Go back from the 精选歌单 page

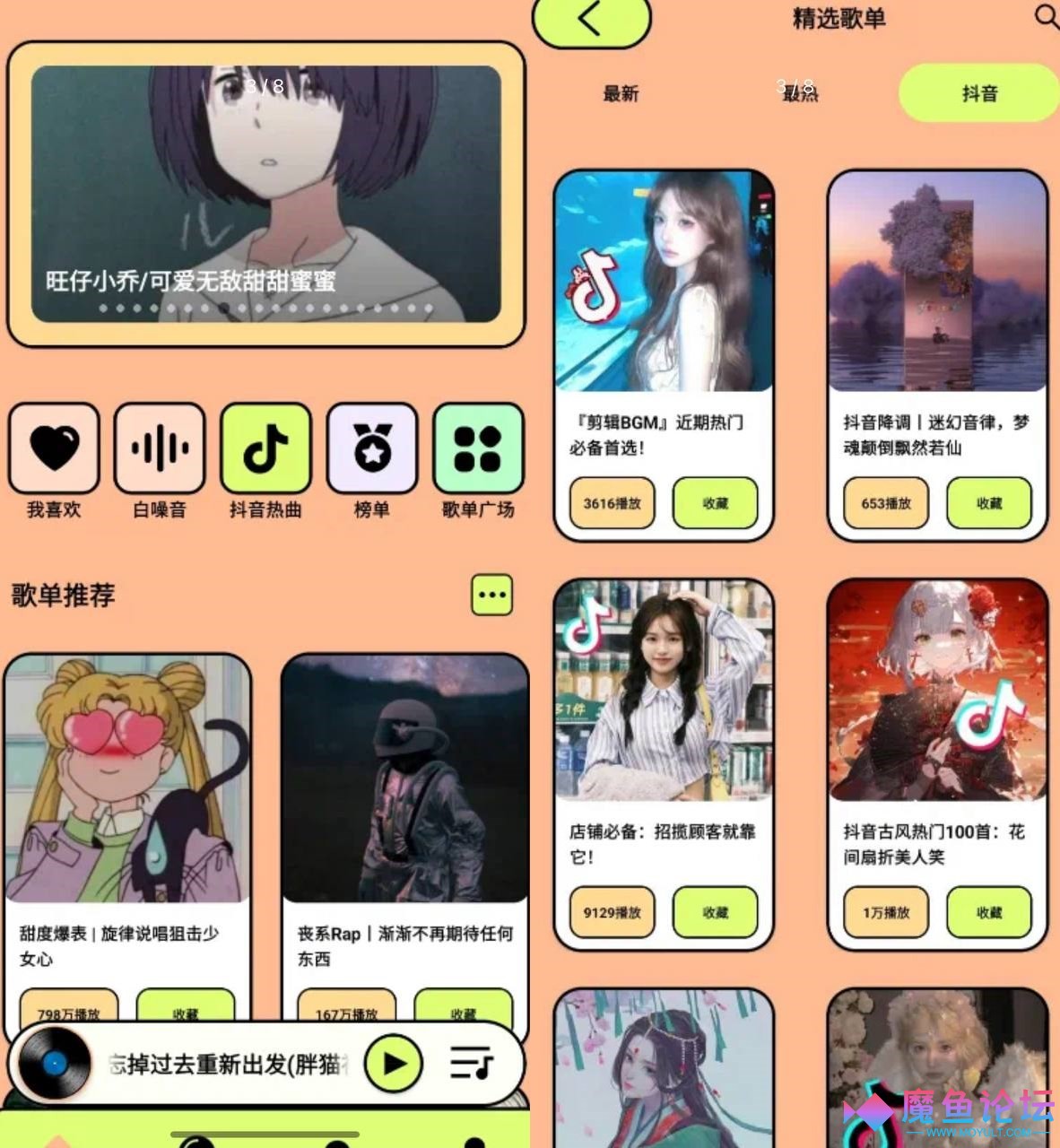[591, 20]
